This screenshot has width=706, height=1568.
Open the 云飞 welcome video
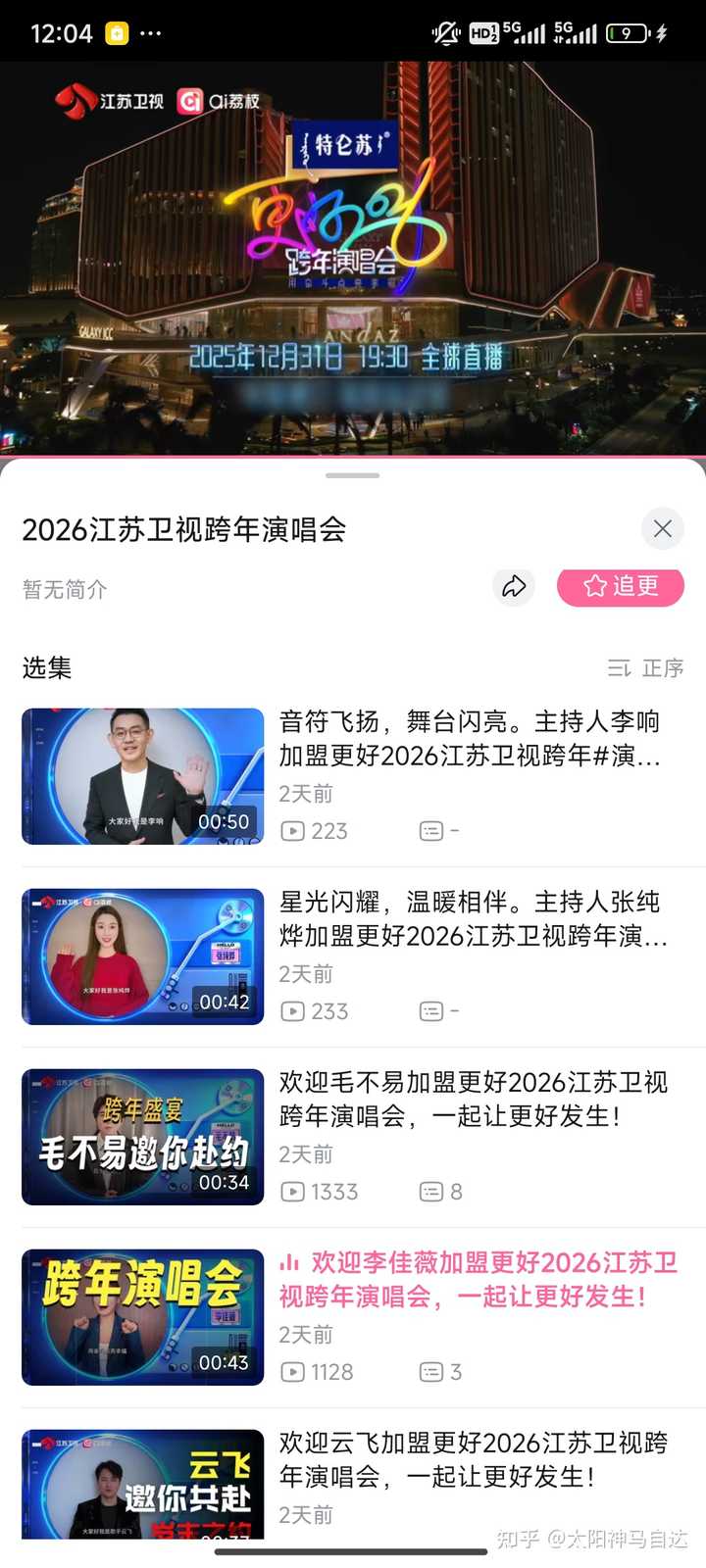pos(143,1484)
